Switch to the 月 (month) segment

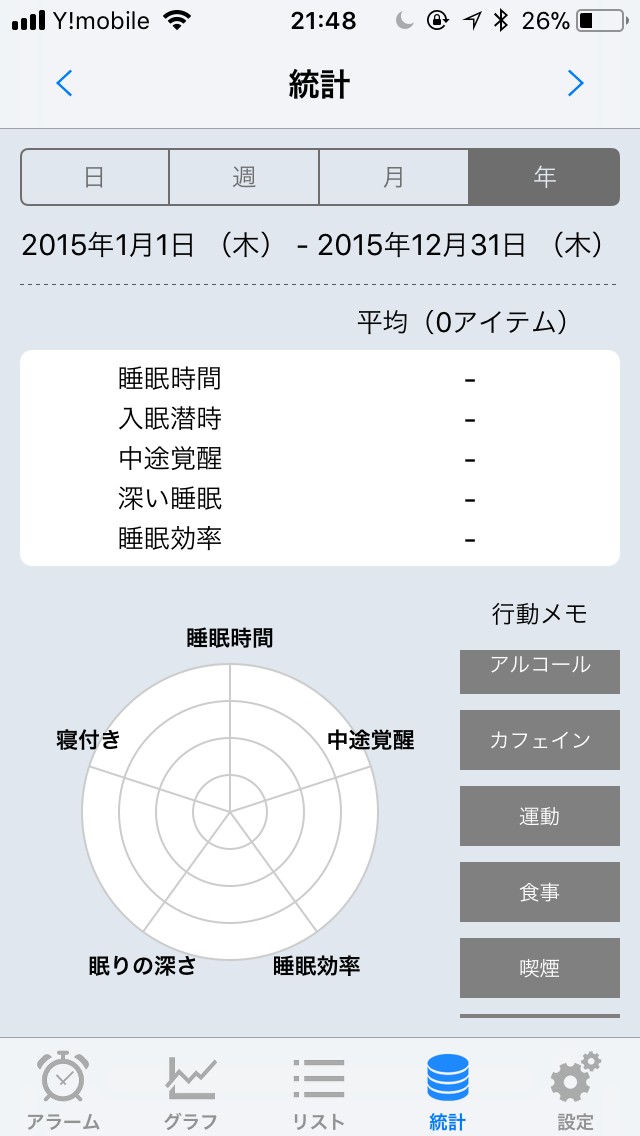click(394, 177)
